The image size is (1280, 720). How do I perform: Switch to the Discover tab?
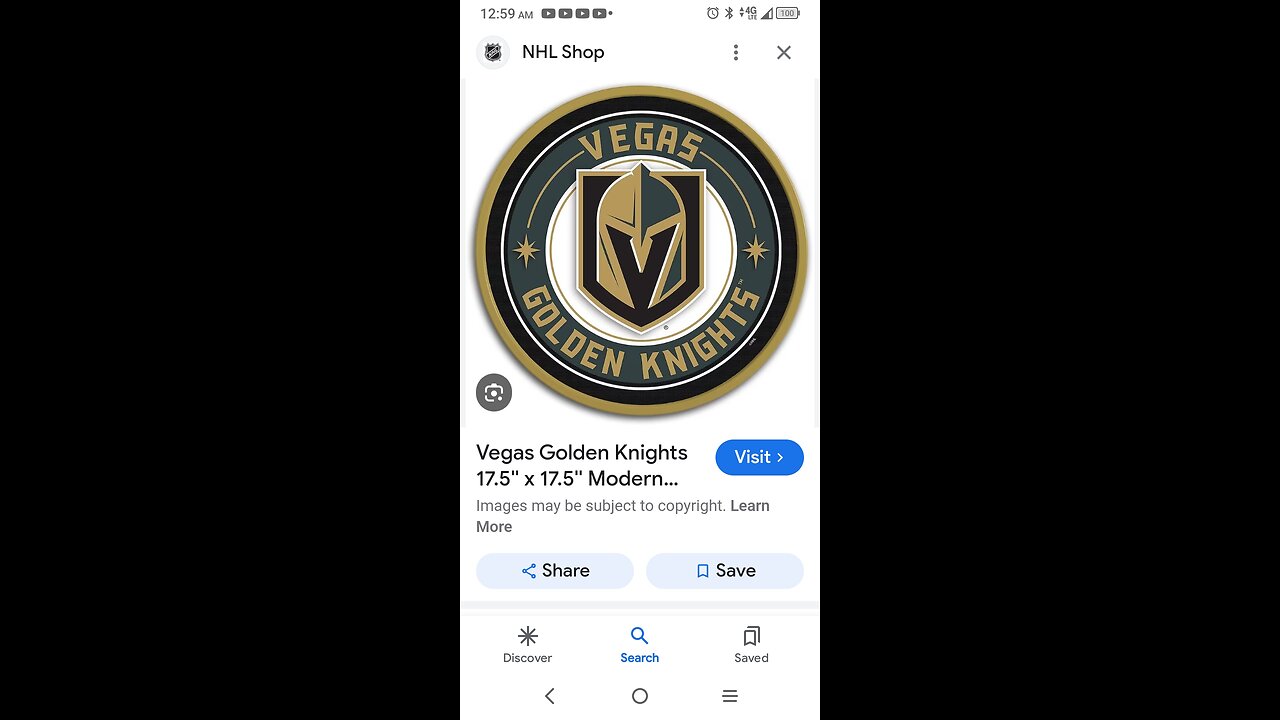[x=528, y=645]
